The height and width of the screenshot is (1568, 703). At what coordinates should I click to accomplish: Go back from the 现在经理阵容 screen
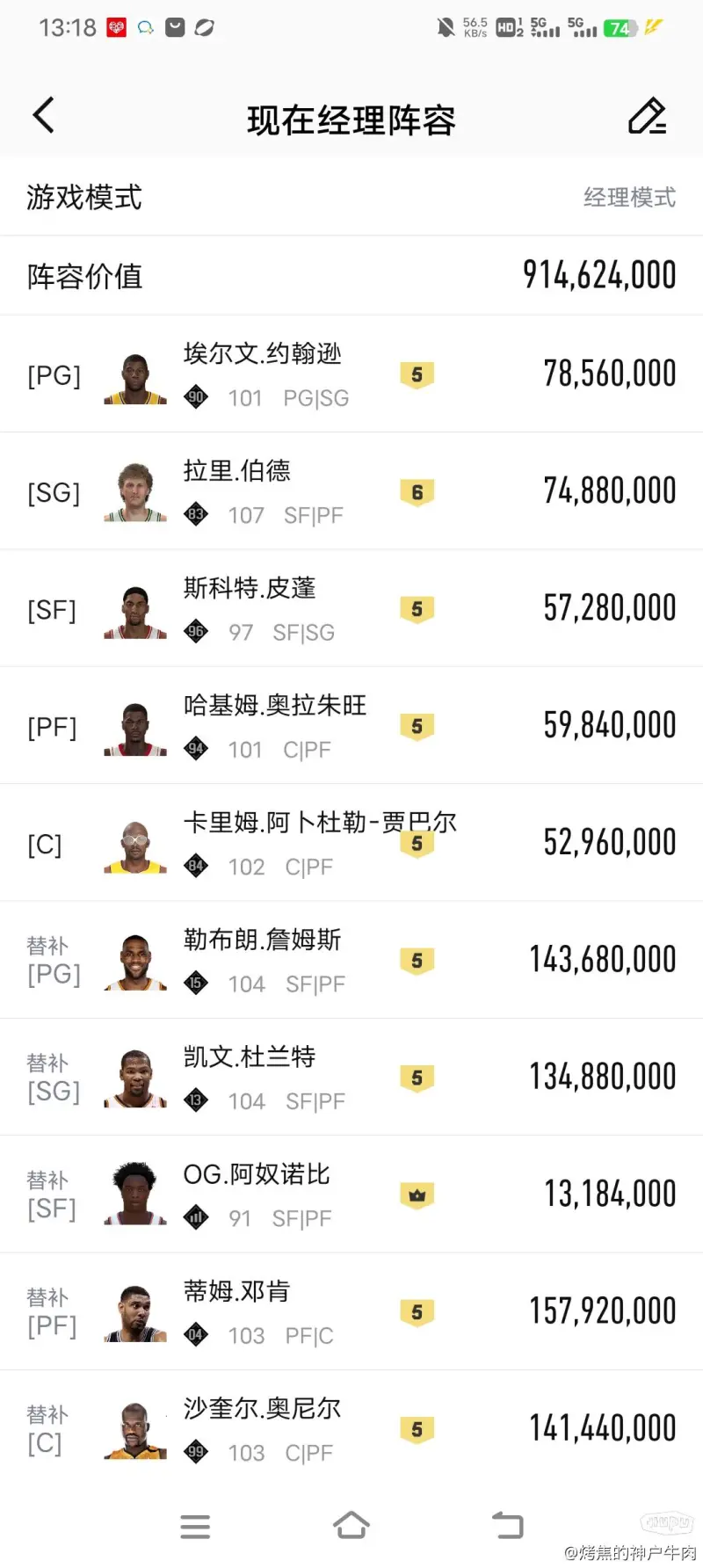(43, 116)
